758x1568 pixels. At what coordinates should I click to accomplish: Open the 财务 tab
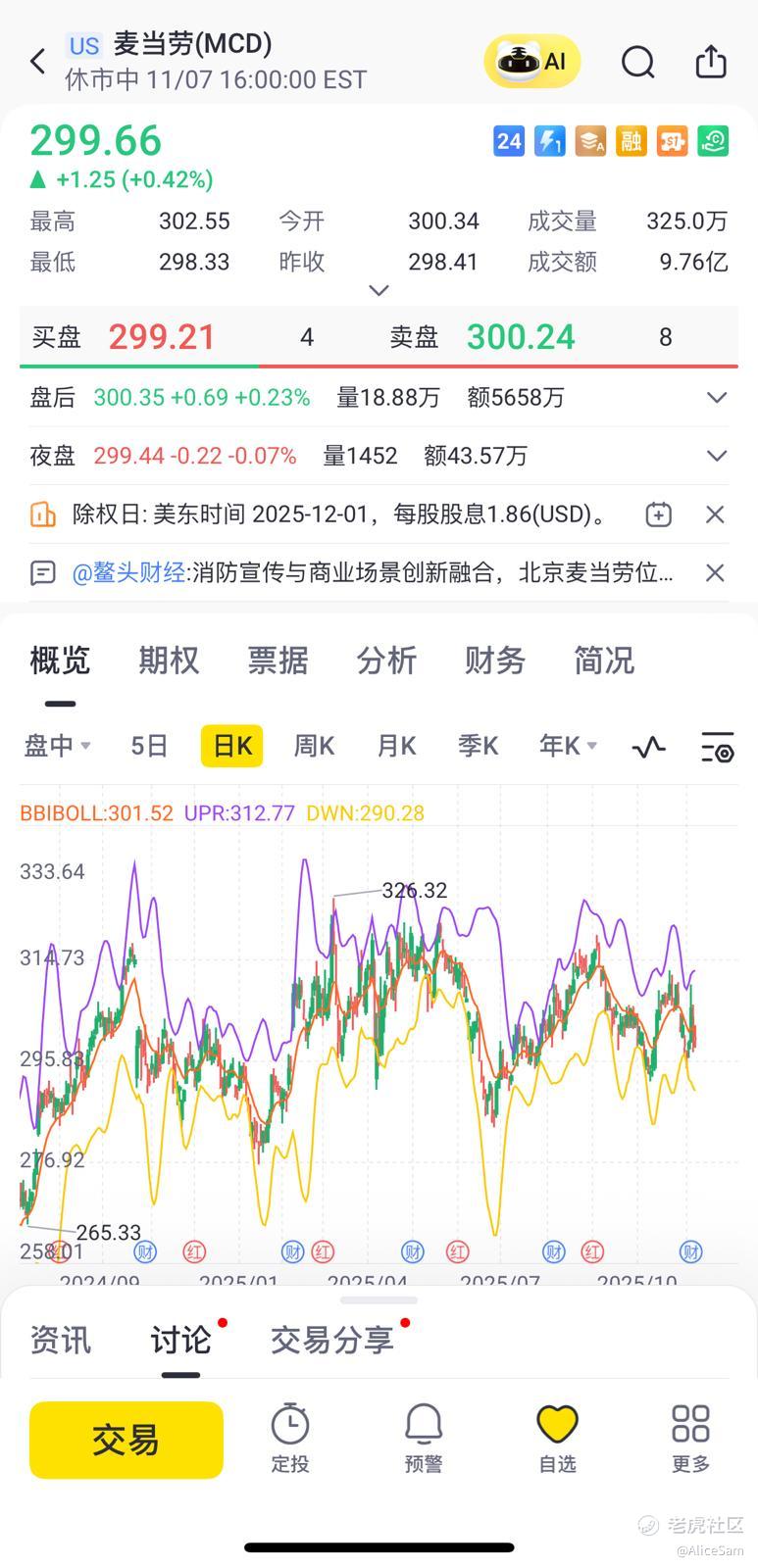[495, 661]
